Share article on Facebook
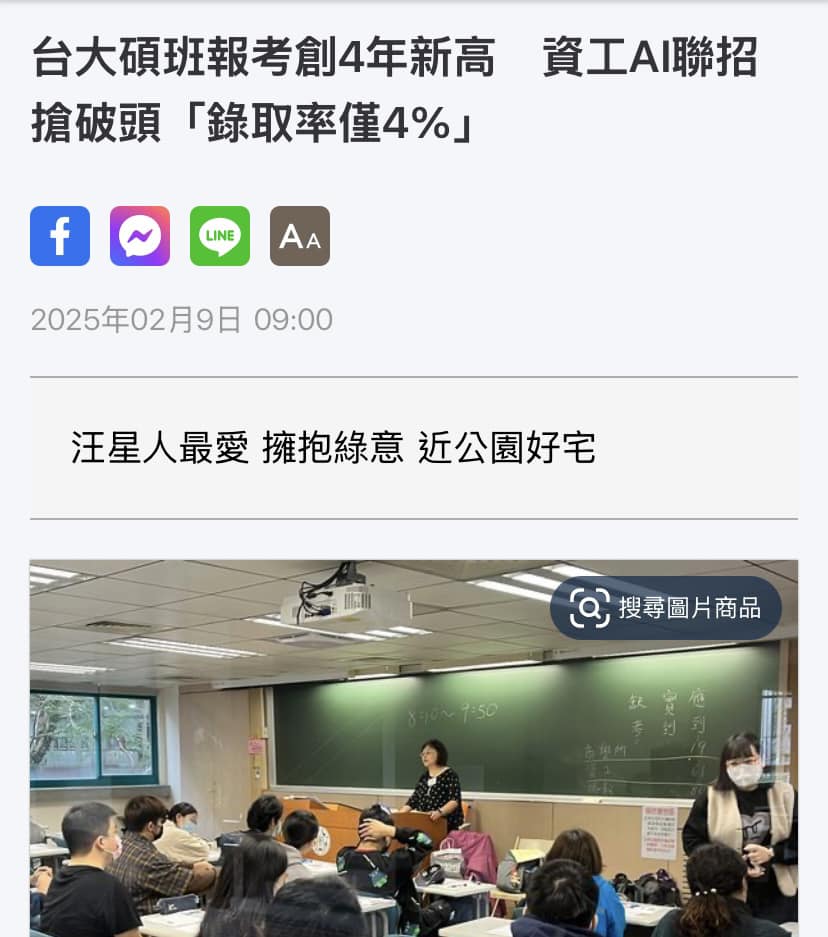The image size is (828, 937). click(x=60, y=236)
